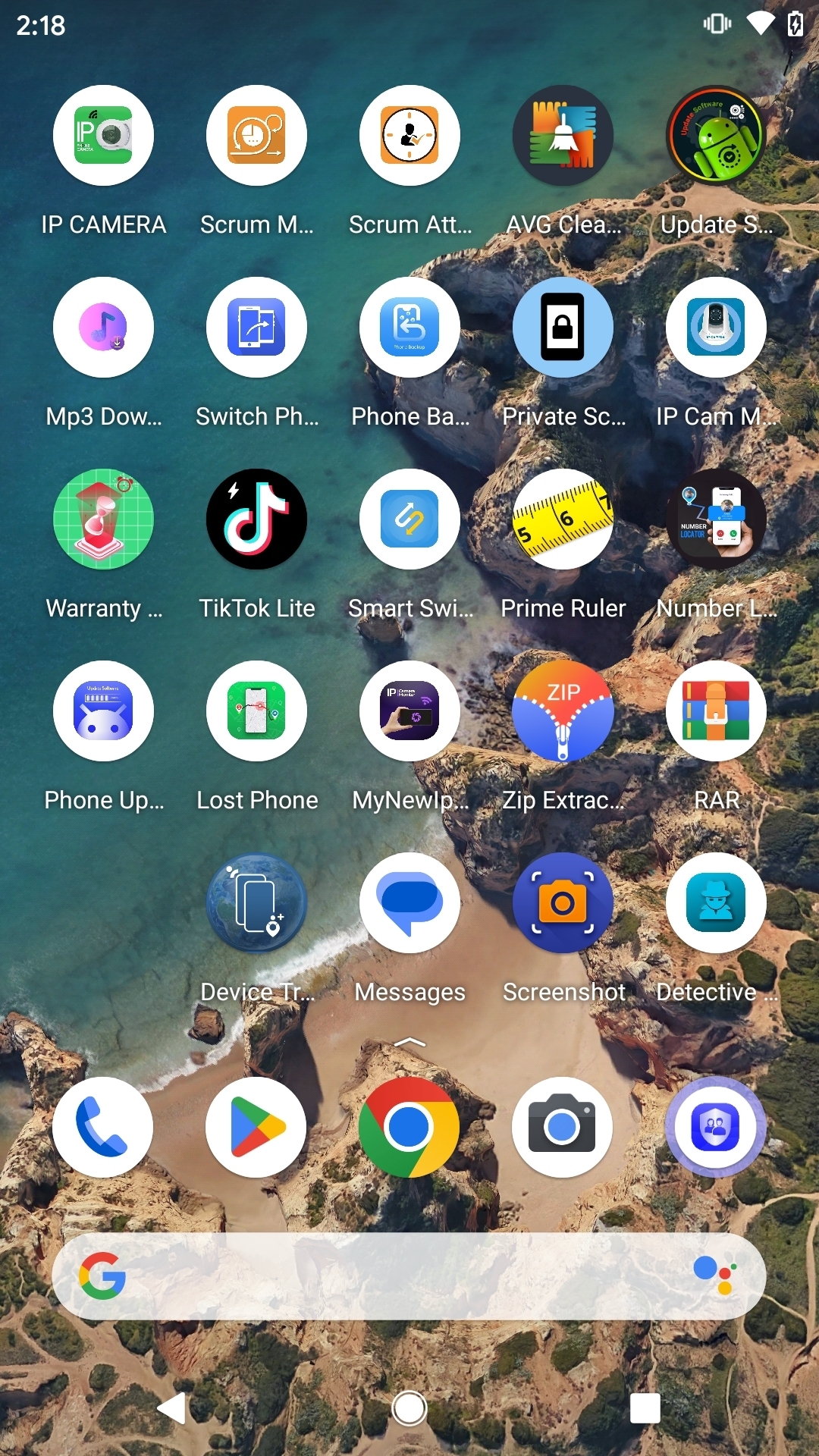The height and width of the screenshot is (1456, 819).
Task: Open Chrome browser
Action: (409, 1128)
